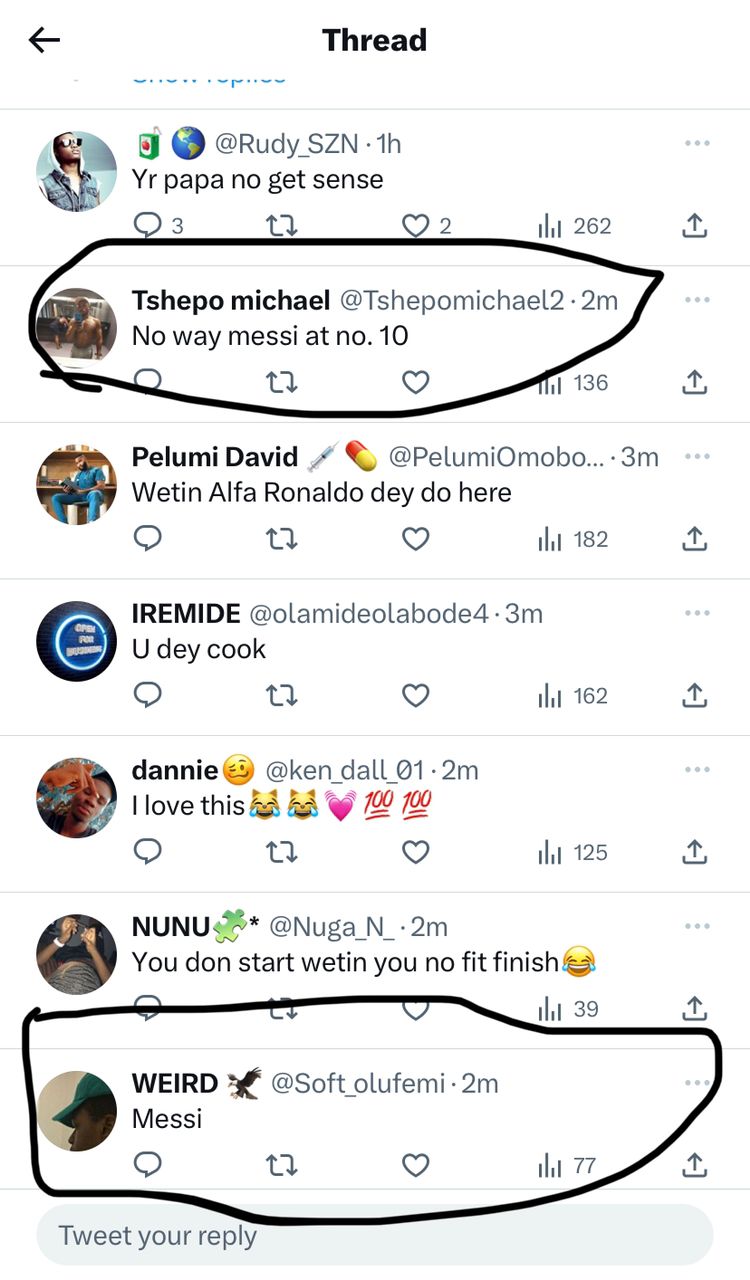Image resolution: width=750 pixels, height=1280 pixels.
Task: Open the Tweet your reply field
Action: pyautogui.click(x=374, y=1235)
